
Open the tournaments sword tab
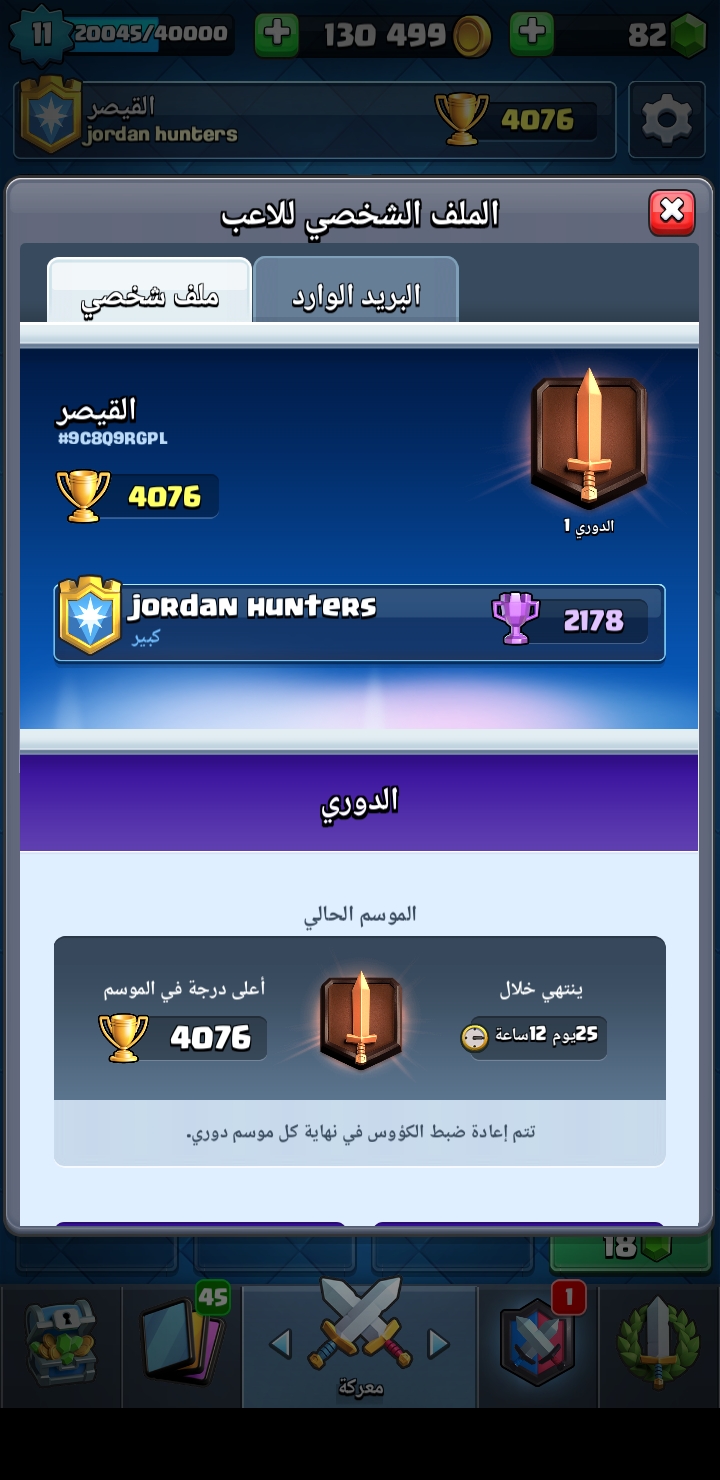click(657, 1343)
